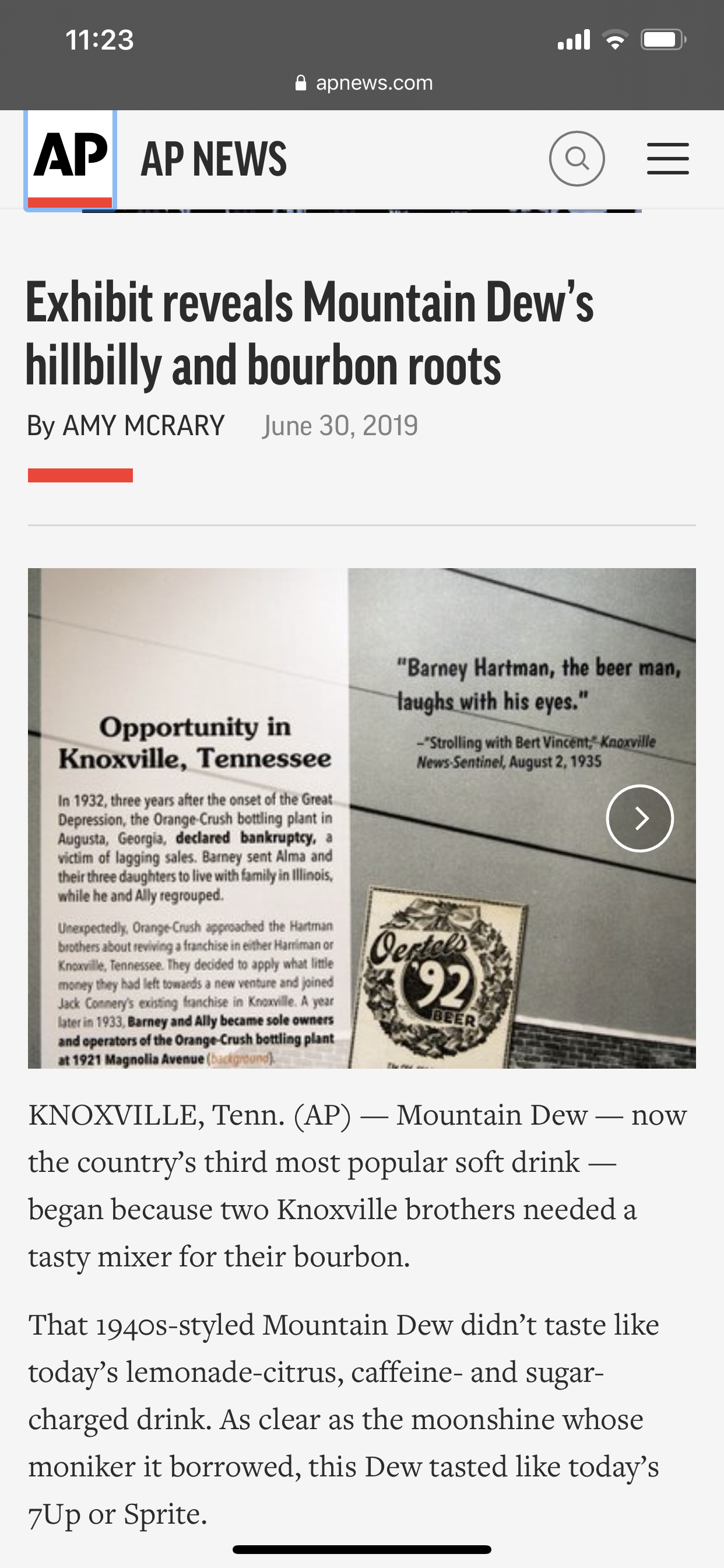Tap the AP logo to go home
The image size is (724, 1568).
click(71, 159)
